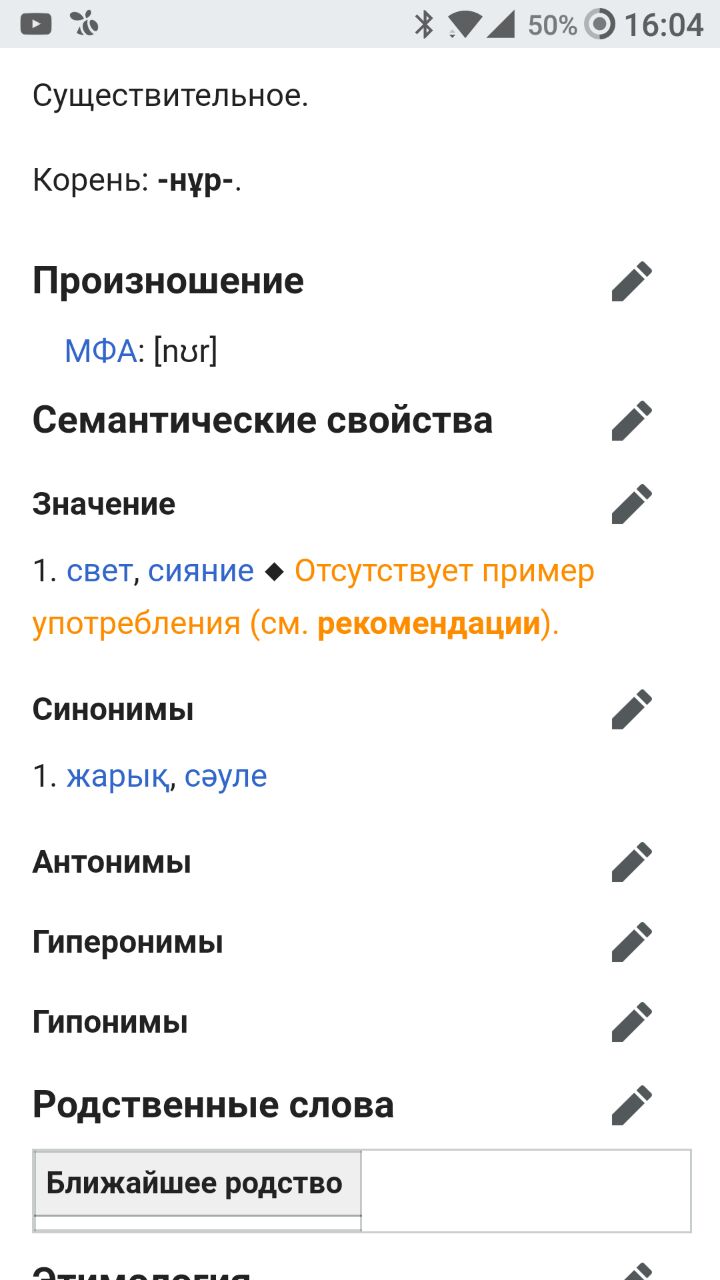
Task: Edit the Произношение section
Action: click(x=632, y=281)
